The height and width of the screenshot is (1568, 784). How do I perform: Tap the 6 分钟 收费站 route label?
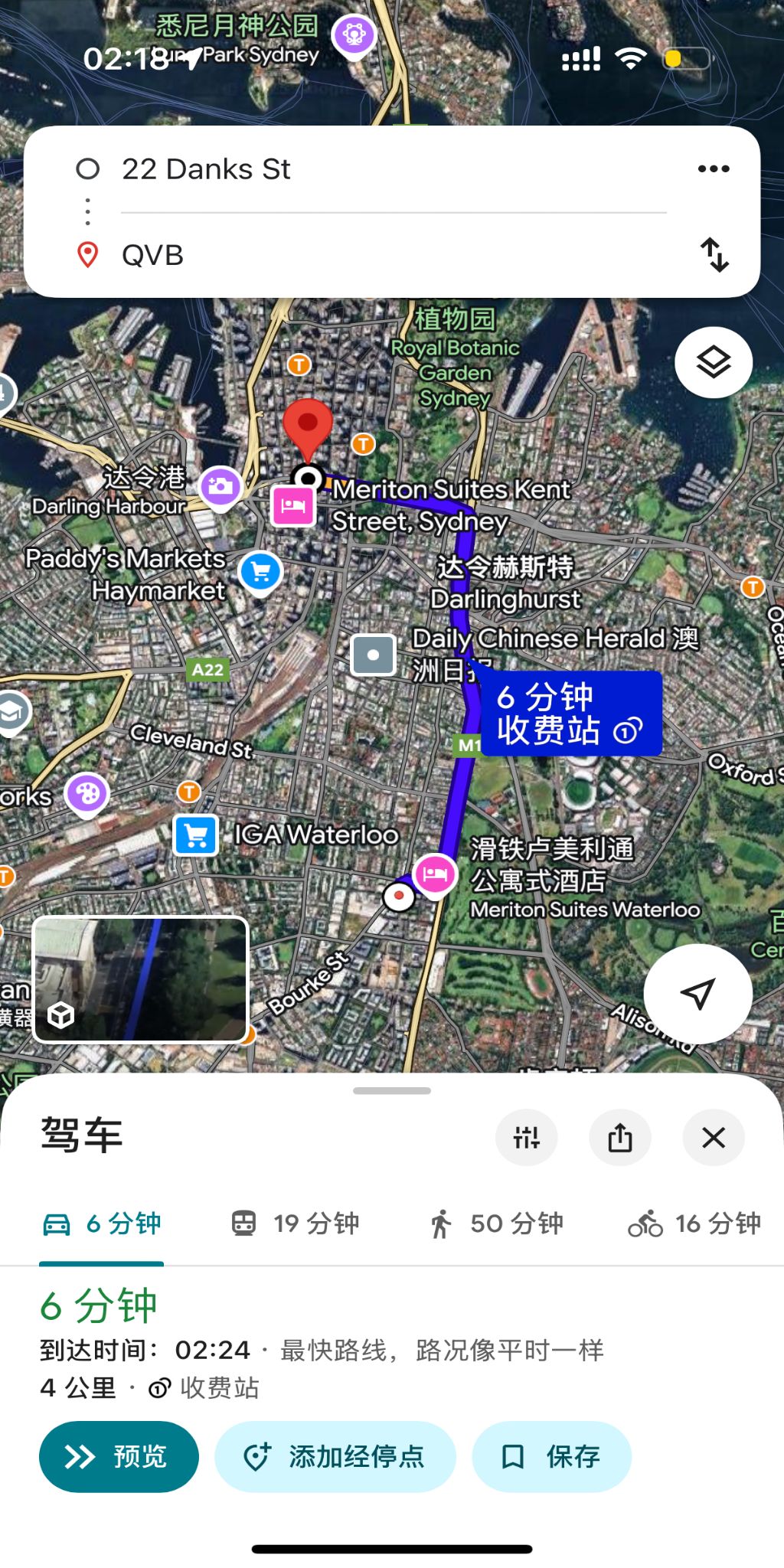[x=570, y=714]
